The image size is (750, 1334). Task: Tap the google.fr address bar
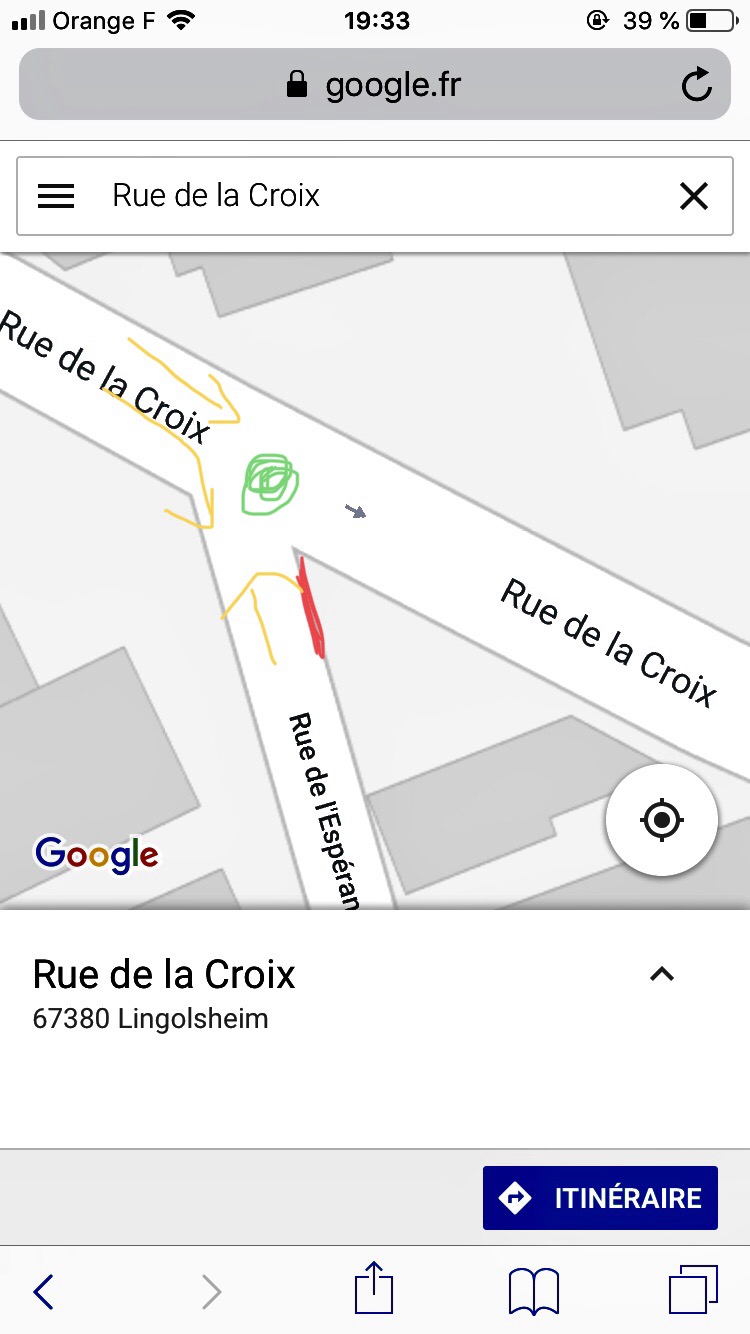(393, 84)
